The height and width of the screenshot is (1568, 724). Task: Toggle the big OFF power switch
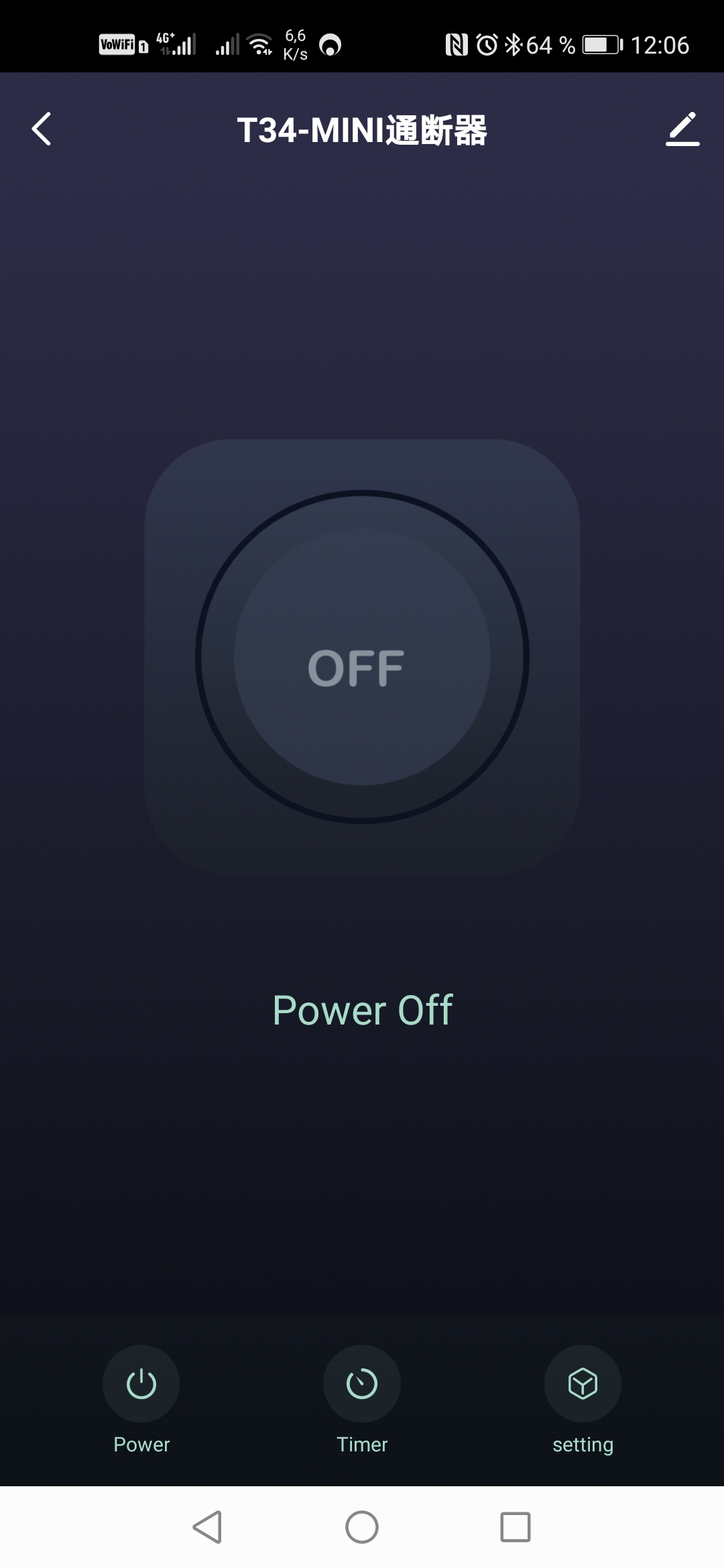click(362, 657)
